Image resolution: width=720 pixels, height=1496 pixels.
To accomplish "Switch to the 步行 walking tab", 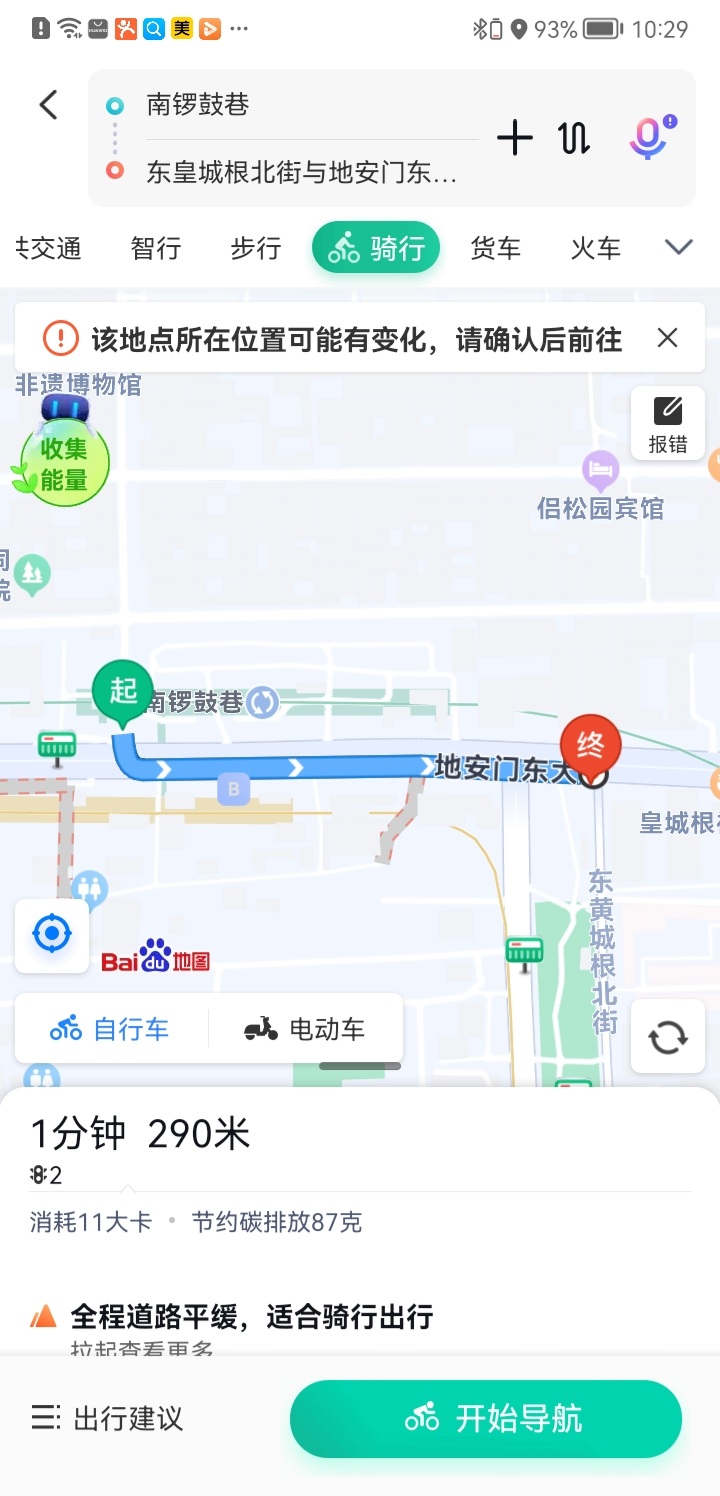I will pos(256,248).
